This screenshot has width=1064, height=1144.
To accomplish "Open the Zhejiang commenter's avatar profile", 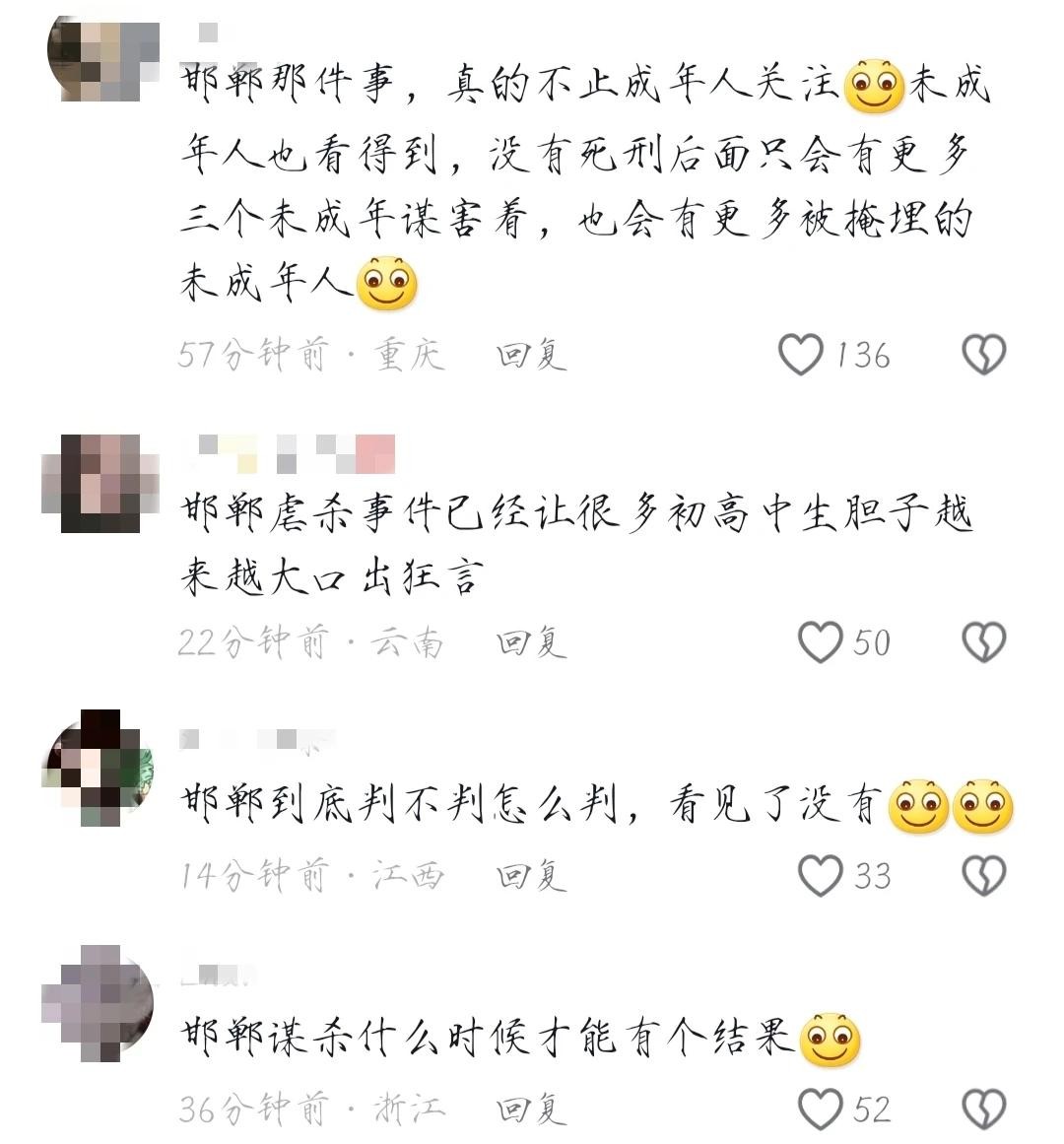I will coord(99,1001).
